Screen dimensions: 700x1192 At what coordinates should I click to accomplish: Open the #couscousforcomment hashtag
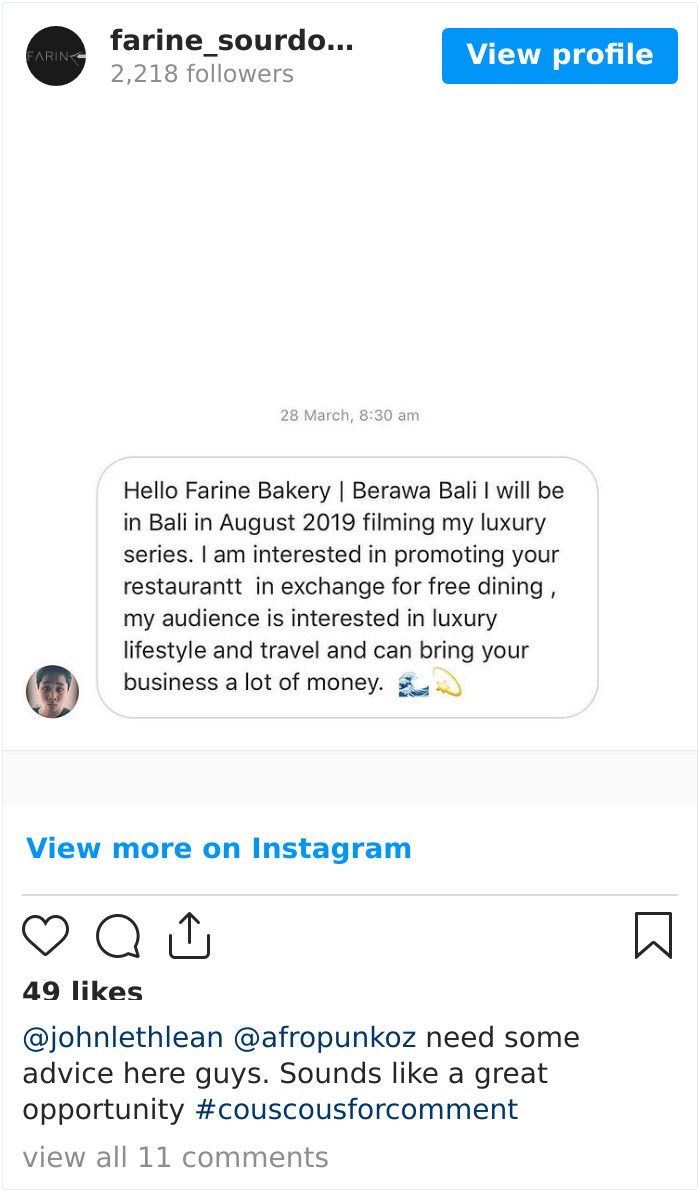[356, 1110]
